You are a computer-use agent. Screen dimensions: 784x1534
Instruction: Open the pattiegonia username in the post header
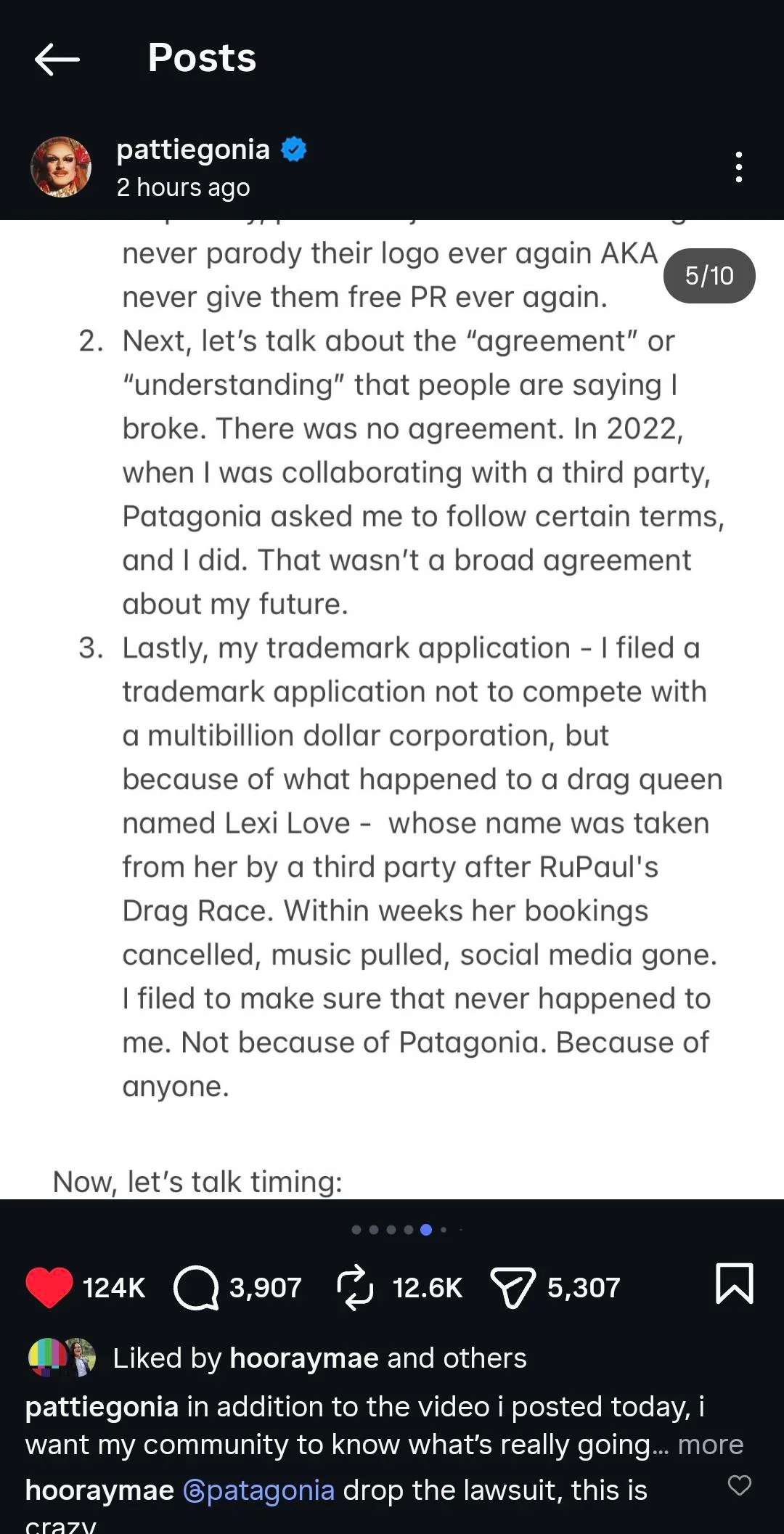(193, 150)
